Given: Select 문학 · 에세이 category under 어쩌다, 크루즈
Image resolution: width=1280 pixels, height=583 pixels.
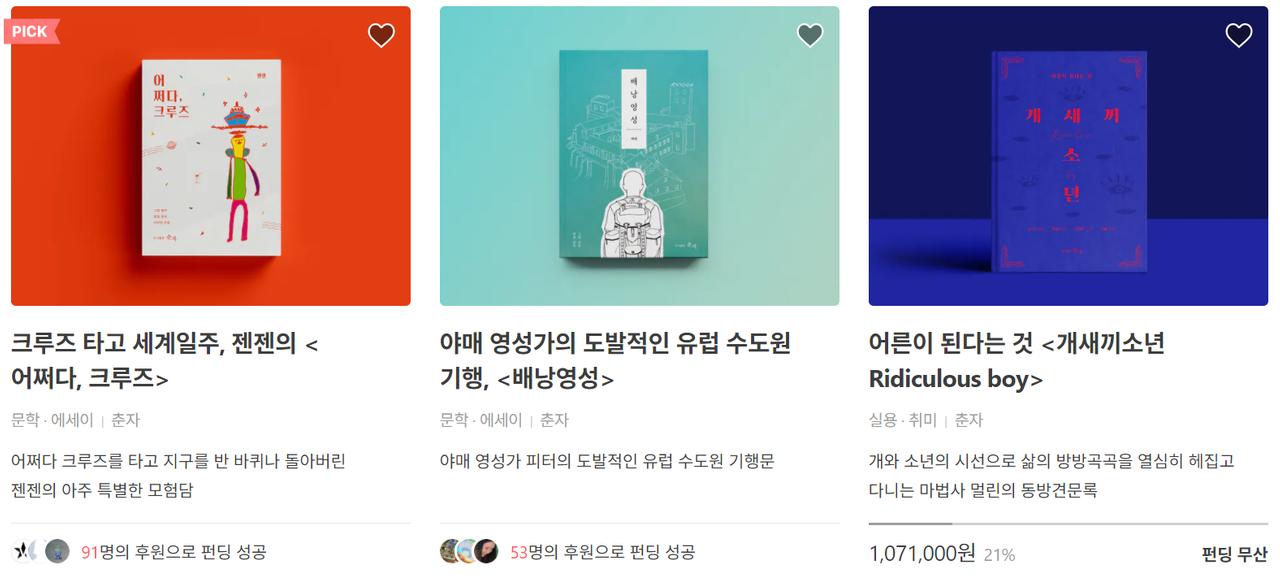Looking at the screenshot, I should (x=52, y=420).
